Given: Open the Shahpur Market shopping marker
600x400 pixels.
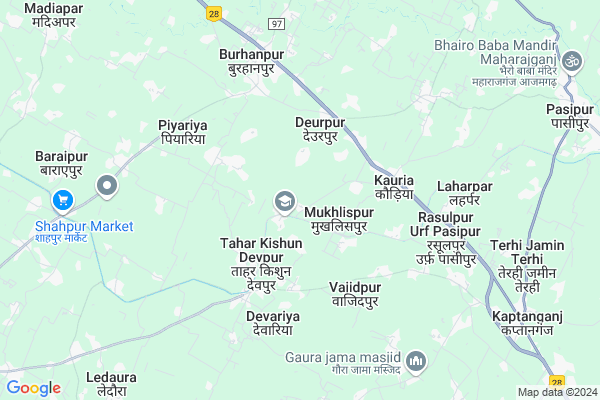Looking at the screenshot, I should [x=63, y=200].
